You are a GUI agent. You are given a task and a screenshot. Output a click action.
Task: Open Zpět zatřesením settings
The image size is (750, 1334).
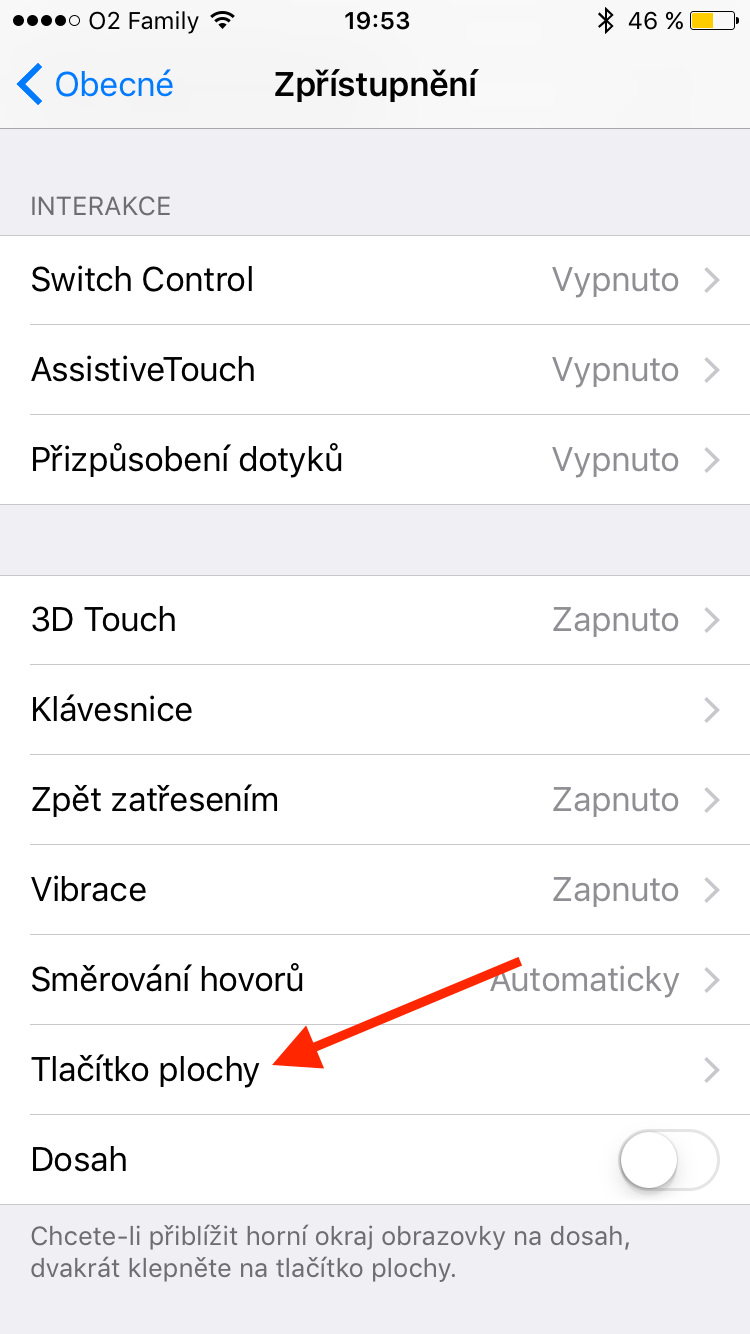375,800
